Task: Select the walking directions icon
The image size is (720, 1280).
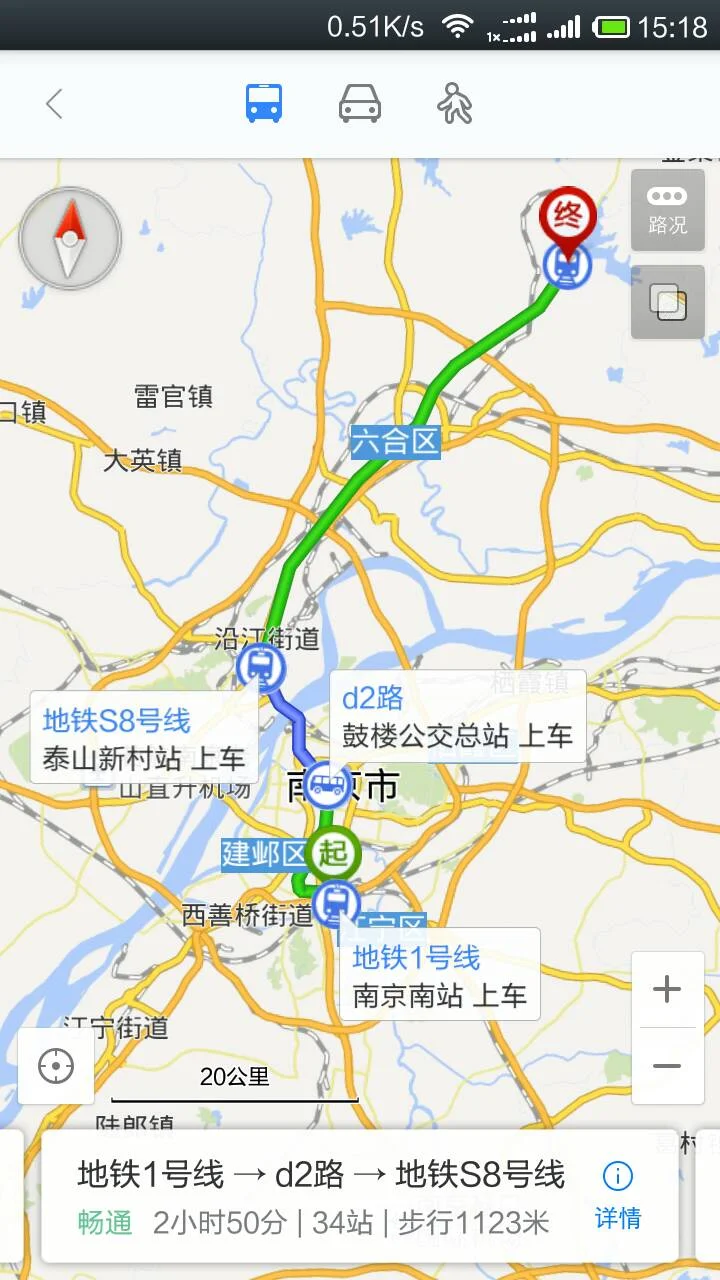Action: pyautogui.click(x=453, y=102)
